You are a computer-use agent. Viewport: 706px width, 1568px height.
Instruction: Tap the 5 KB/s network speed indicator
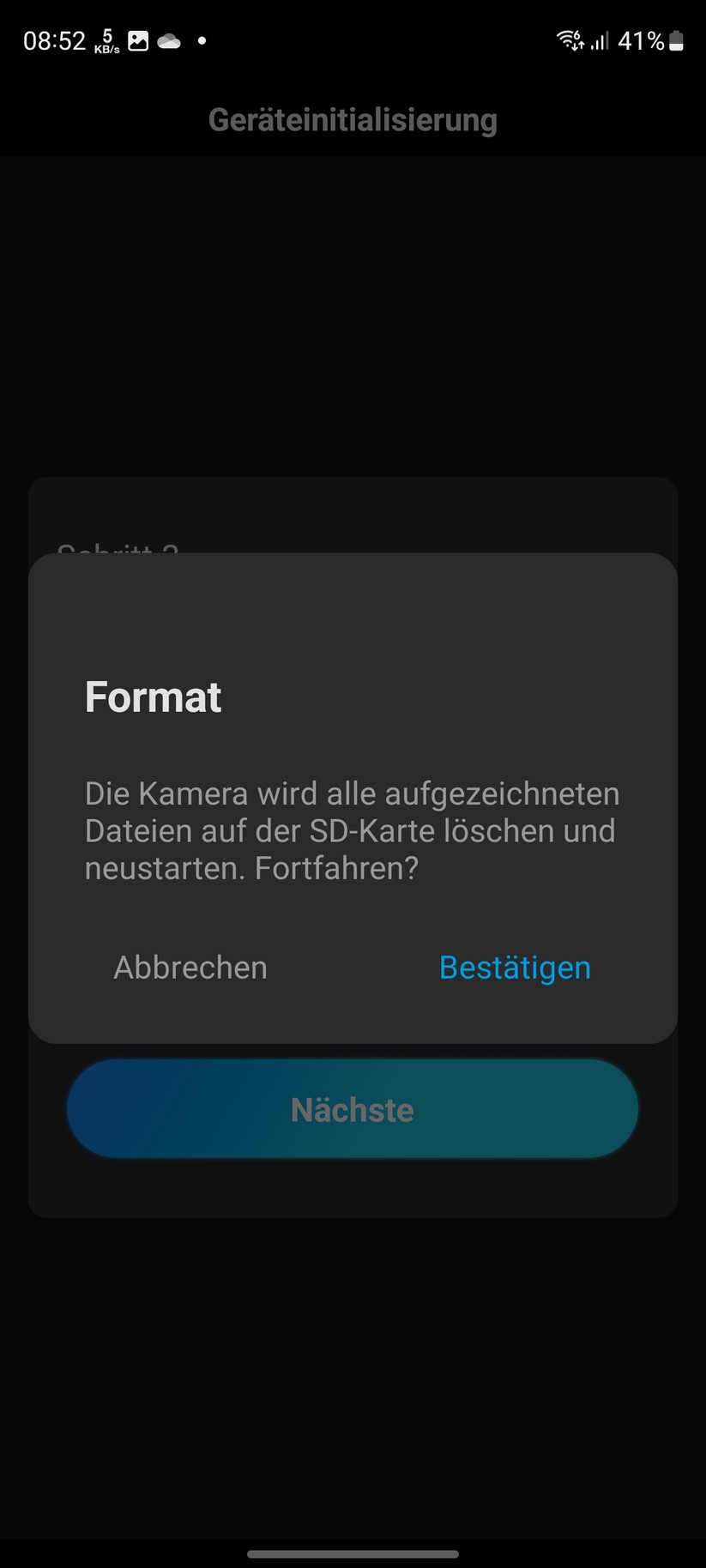[x=106, y=39]
